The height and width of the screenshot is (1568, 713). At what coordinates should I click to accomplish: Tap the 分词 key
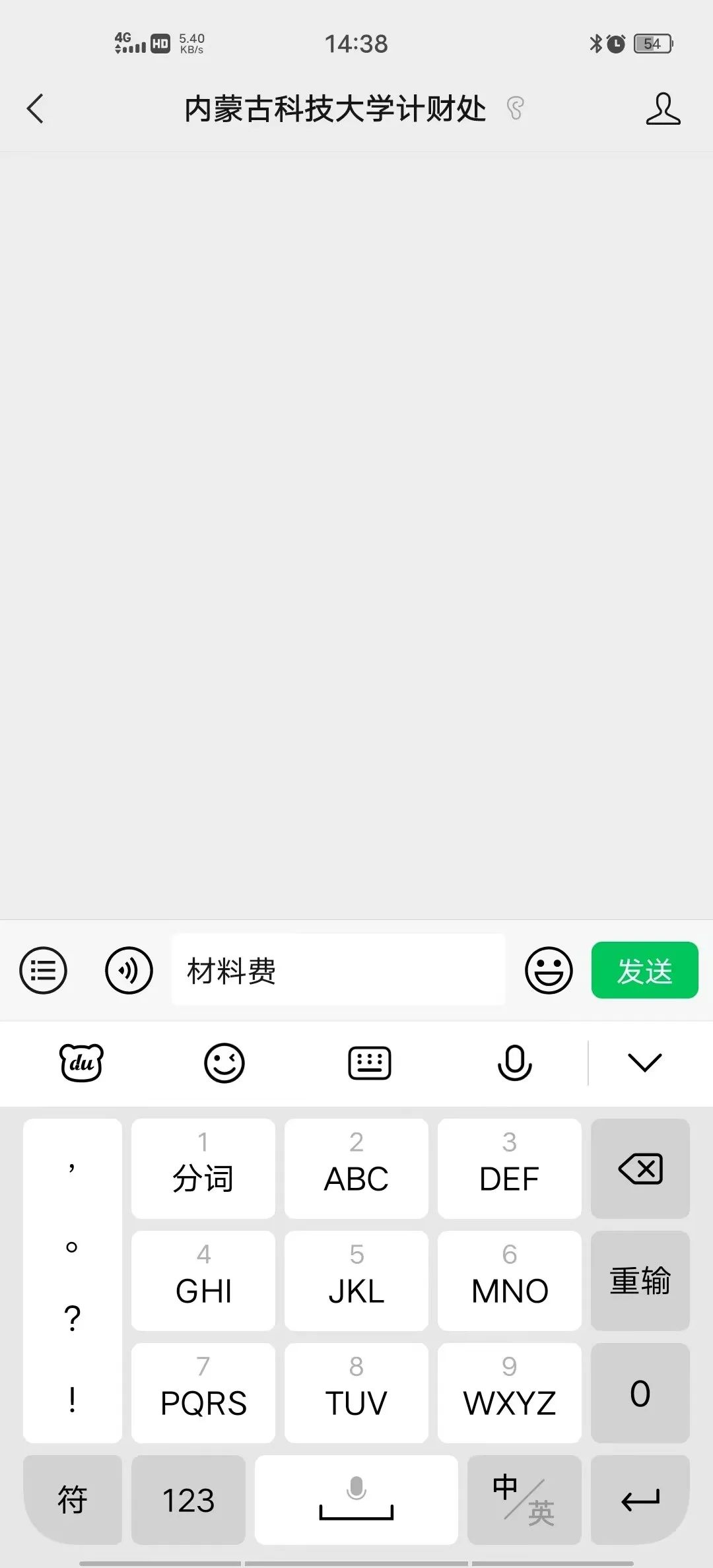tap(203, 1169)
